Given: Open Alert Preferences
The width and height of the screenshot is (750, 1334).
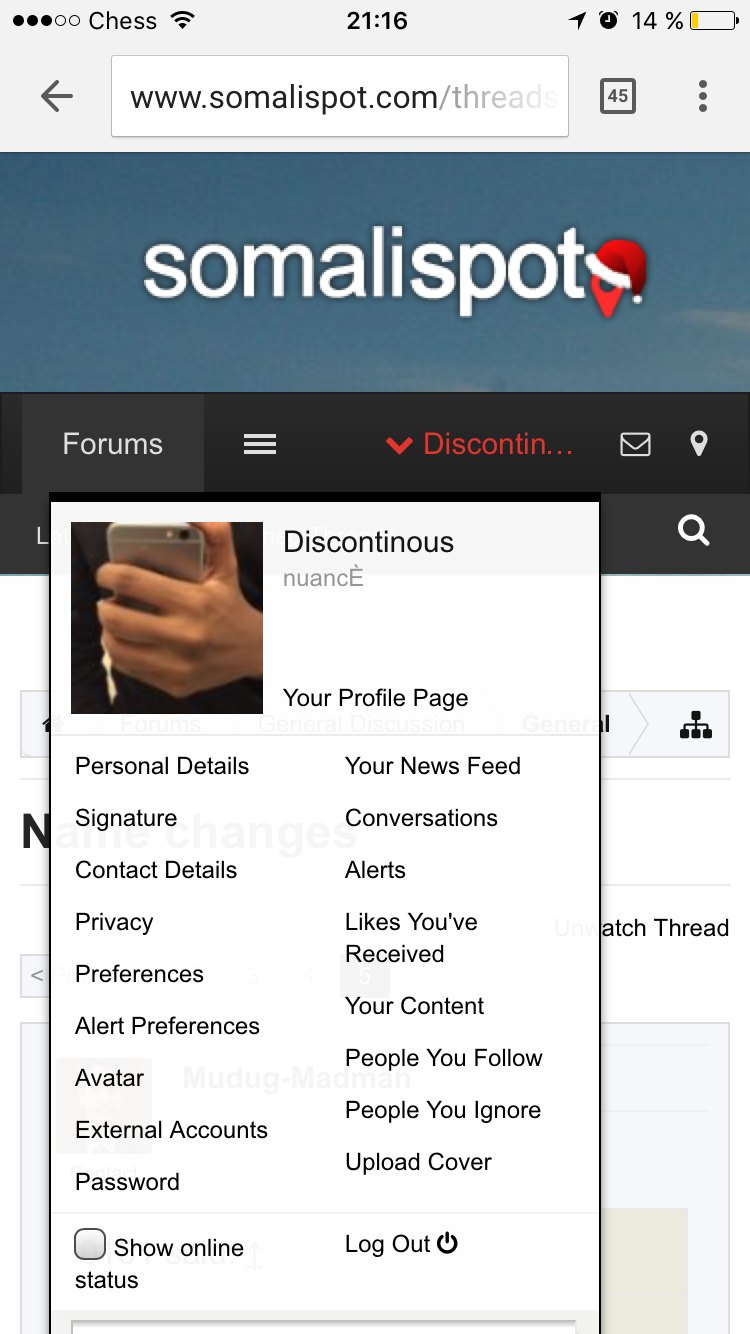Looking at the screenshot, I should 167,1026.
